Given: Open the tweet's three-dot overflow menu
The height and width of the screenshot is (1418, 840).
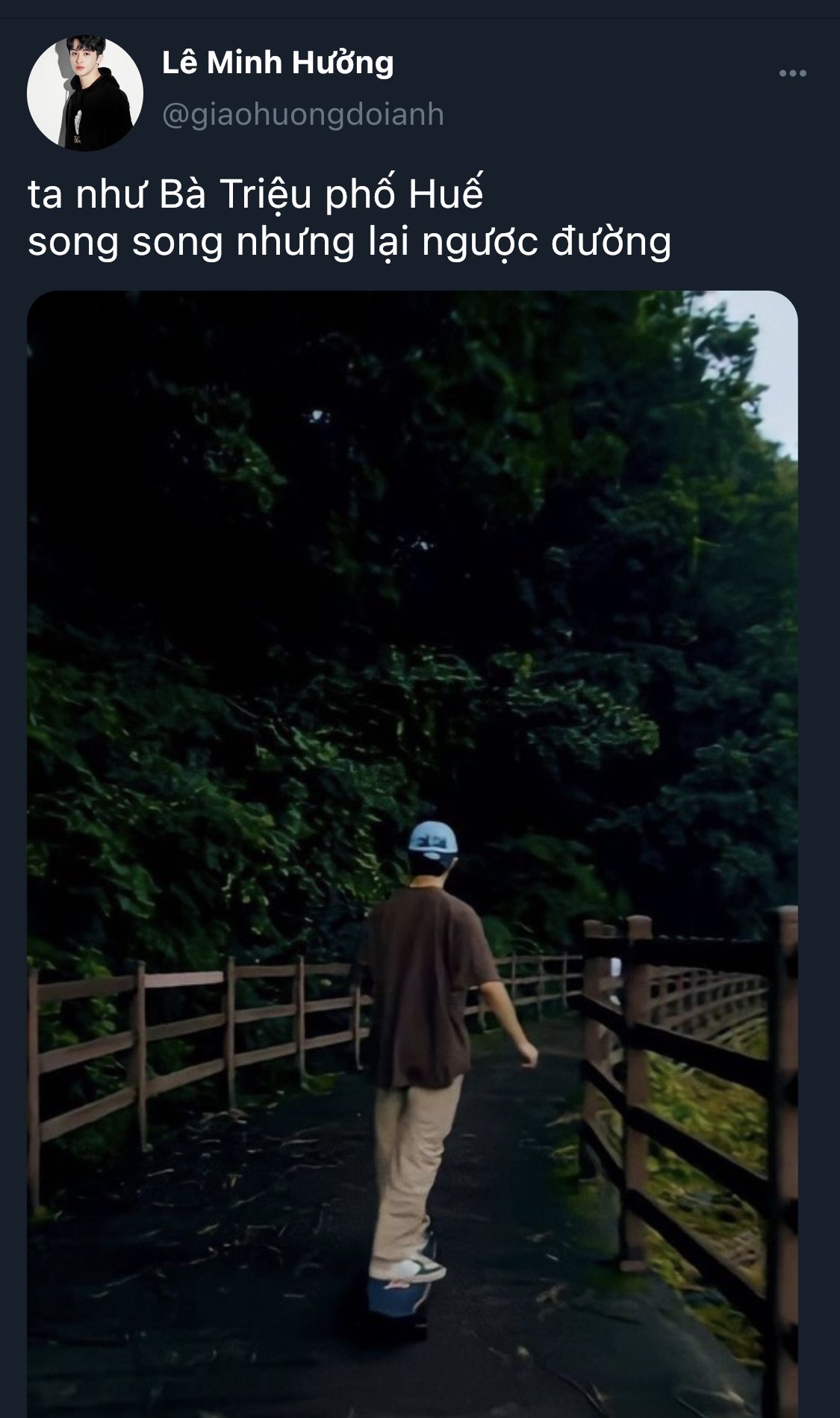Looking at the screenshot, I should click(x=792, y=73).
